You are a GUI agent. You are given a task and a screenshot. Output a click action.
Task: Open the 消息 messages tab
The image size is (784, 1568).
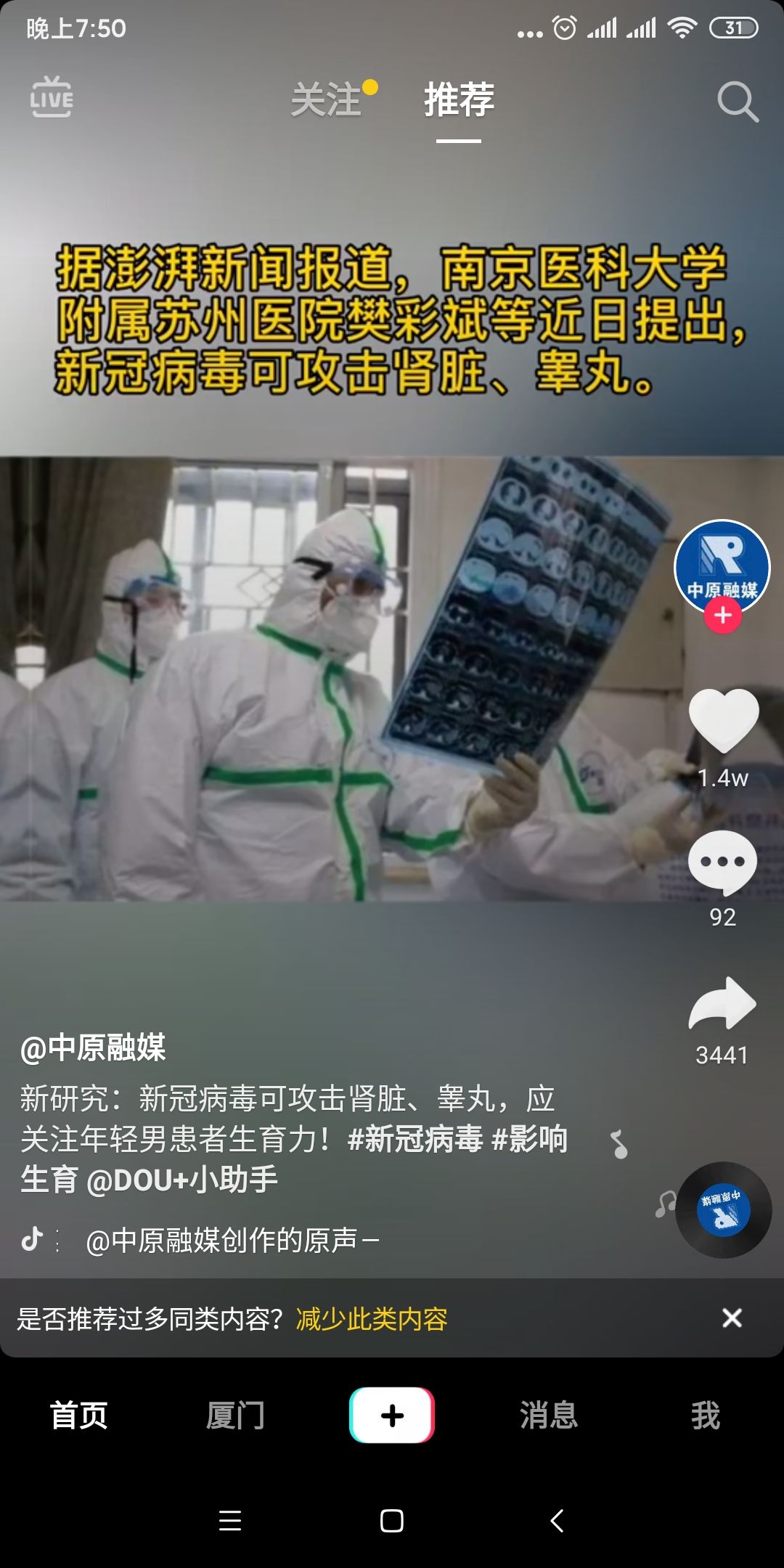549,1416
